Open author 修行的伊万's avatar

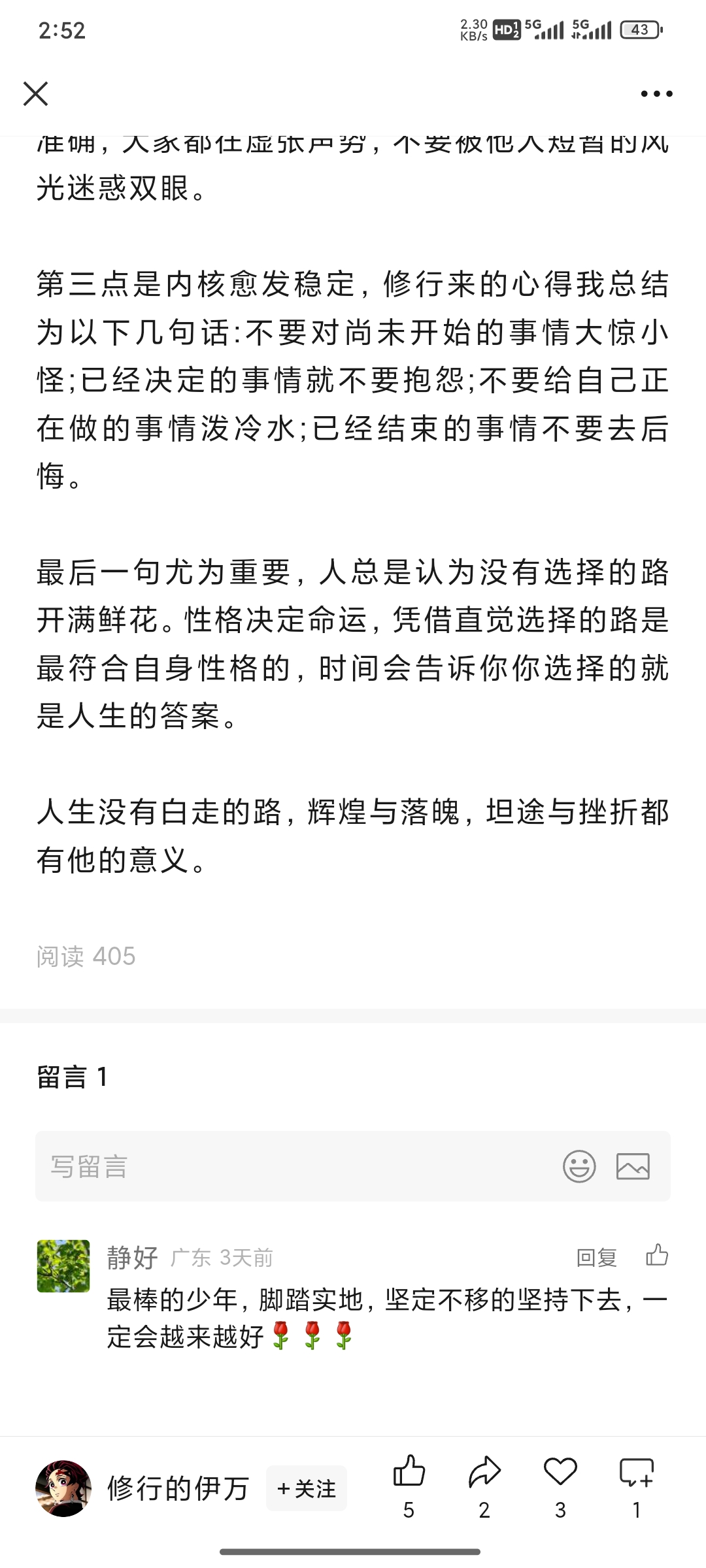(x=63, y=1488)
